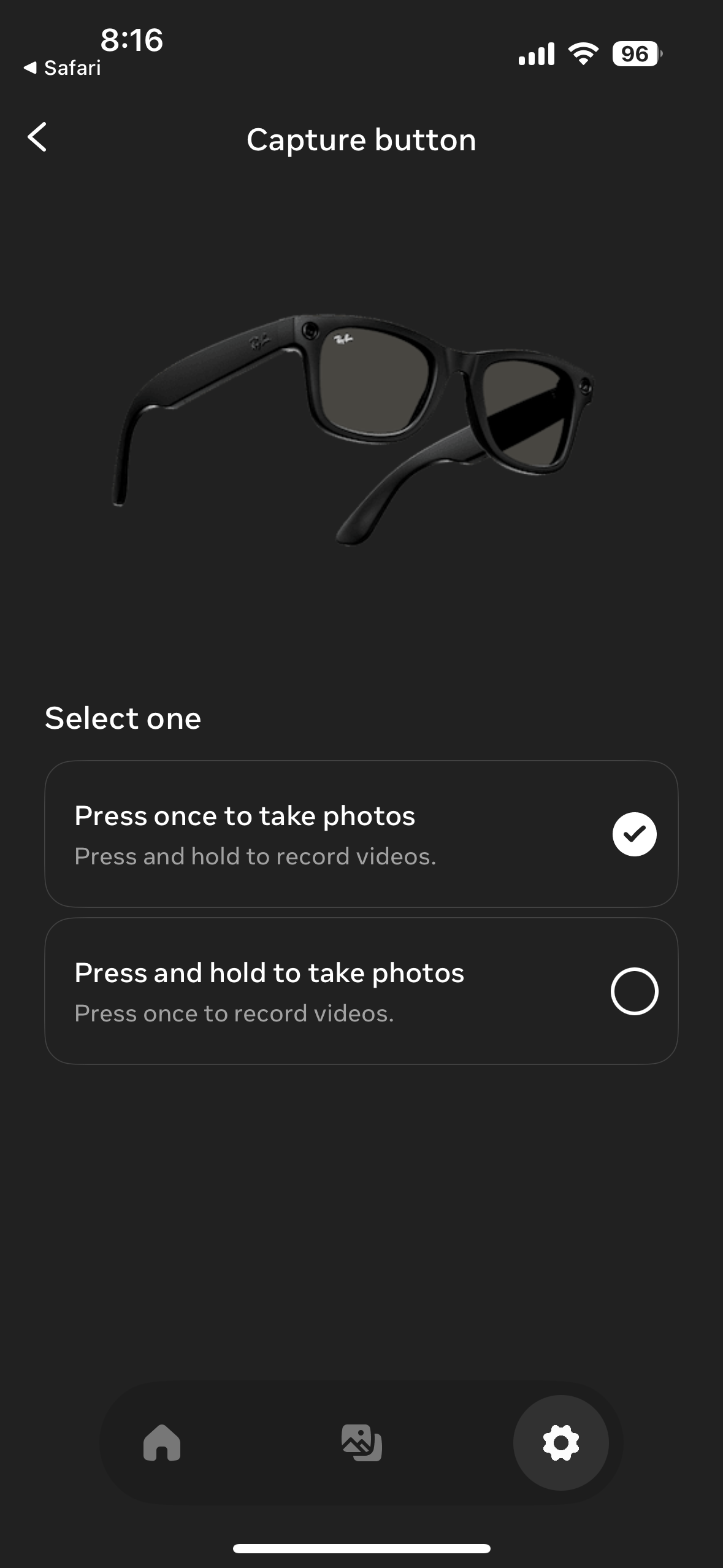Open the Capture button settings header
The image size is (723, 1568).
click(361, 139)
